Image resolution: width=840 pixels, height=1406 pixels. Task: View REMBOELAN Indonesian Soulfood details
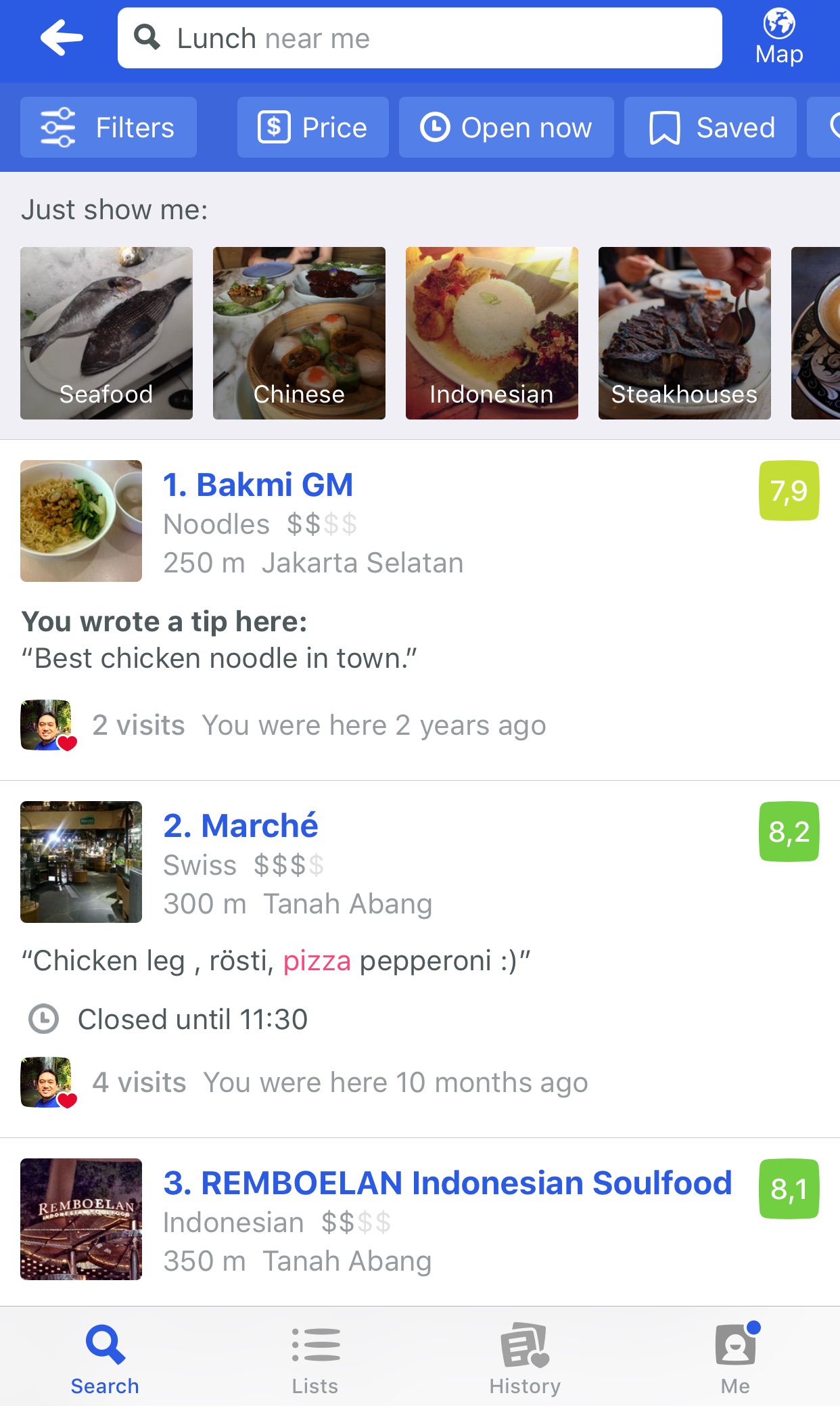[x=447, y=1183]
